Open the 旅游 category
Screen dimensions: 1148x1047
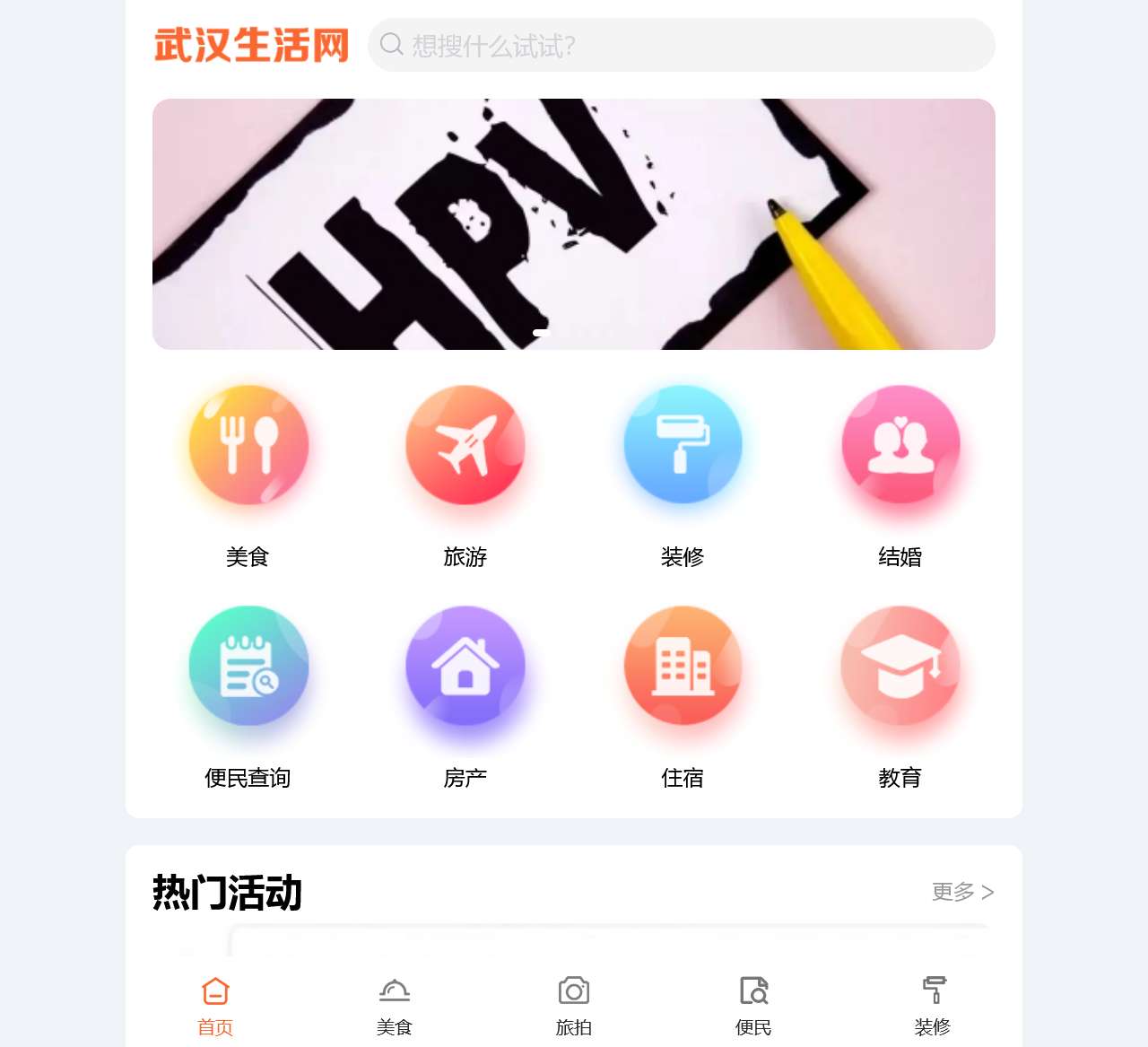tap(465, 446)
